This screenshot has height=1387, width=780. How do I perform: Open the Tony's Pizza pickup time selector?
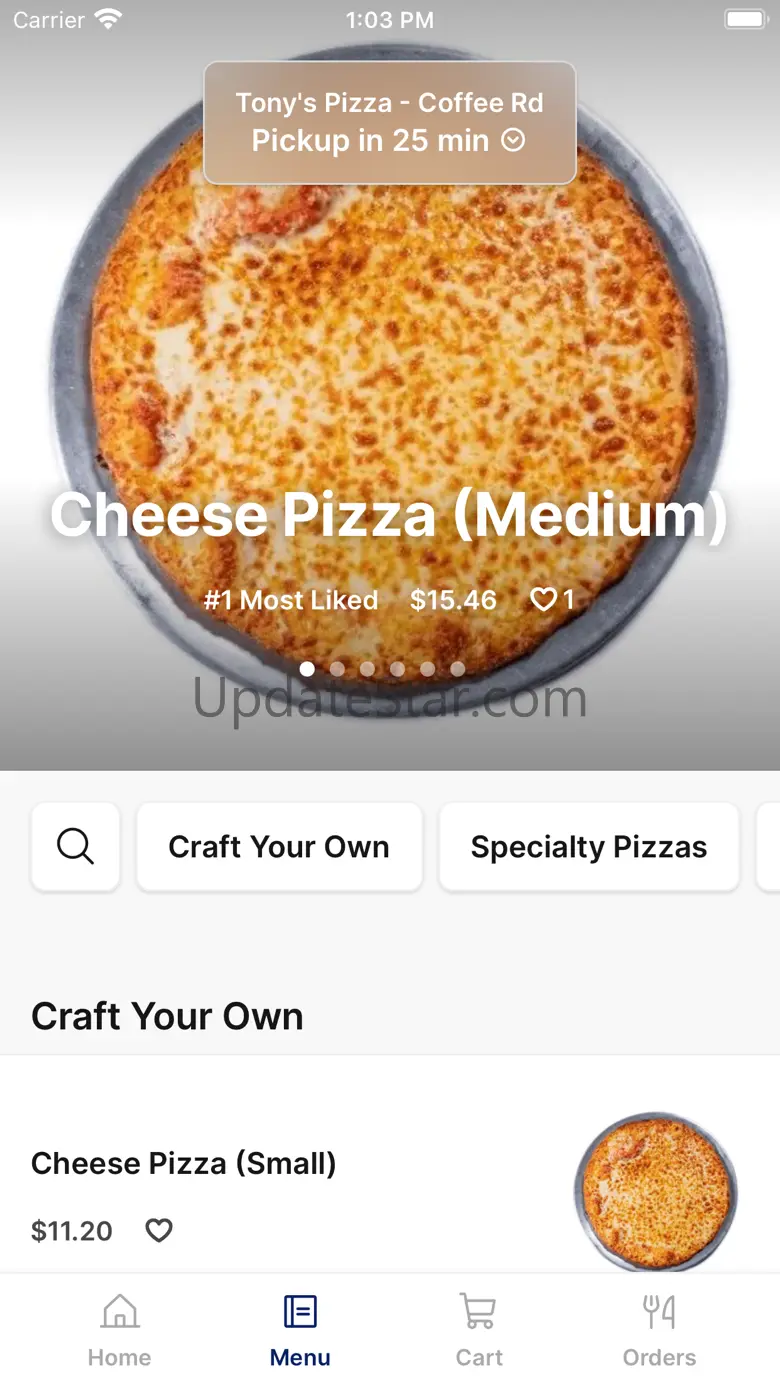tap(389, 123)
